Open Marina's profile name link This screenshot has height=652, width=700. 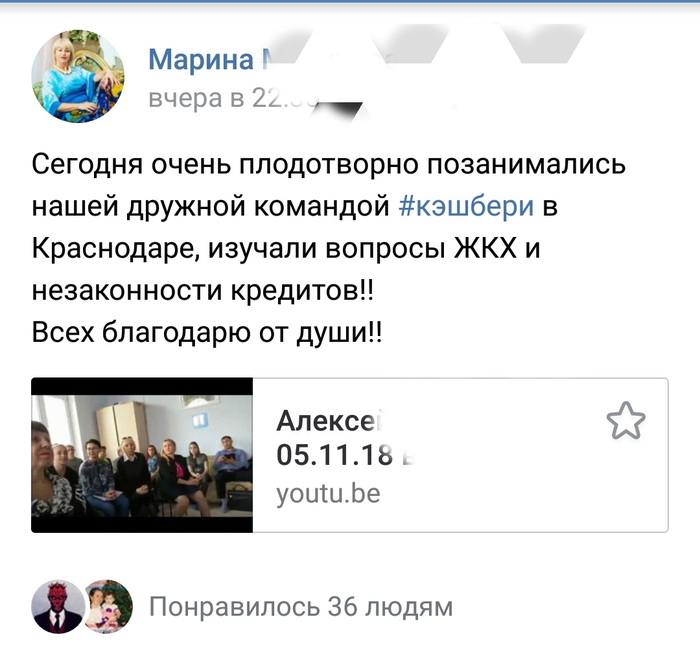point(200,60)
